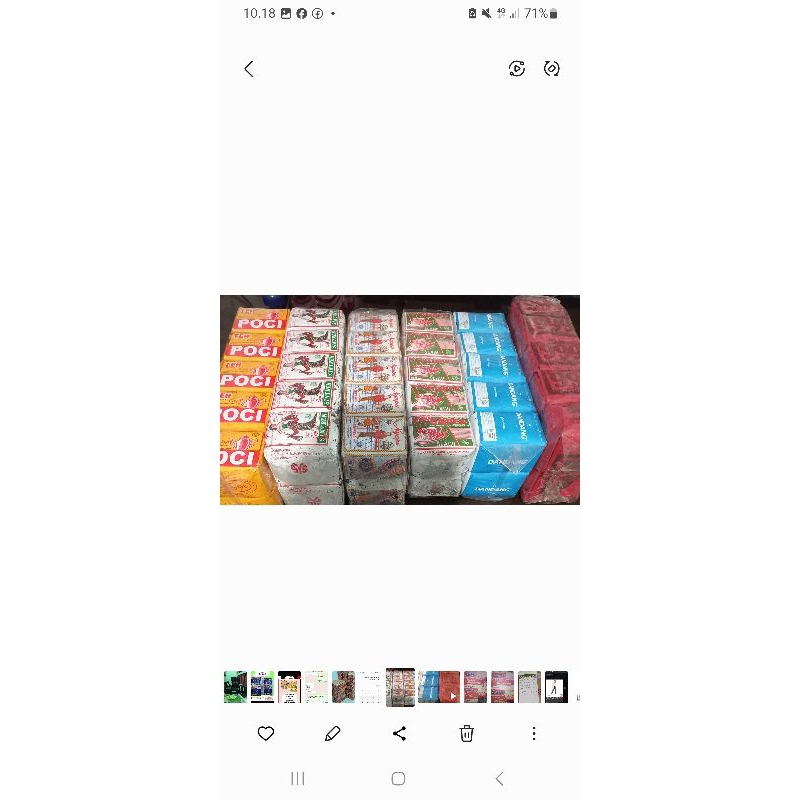Show recent apps from navigation bar
Screen dimensions: 800x800
click(x=297, y=779)
